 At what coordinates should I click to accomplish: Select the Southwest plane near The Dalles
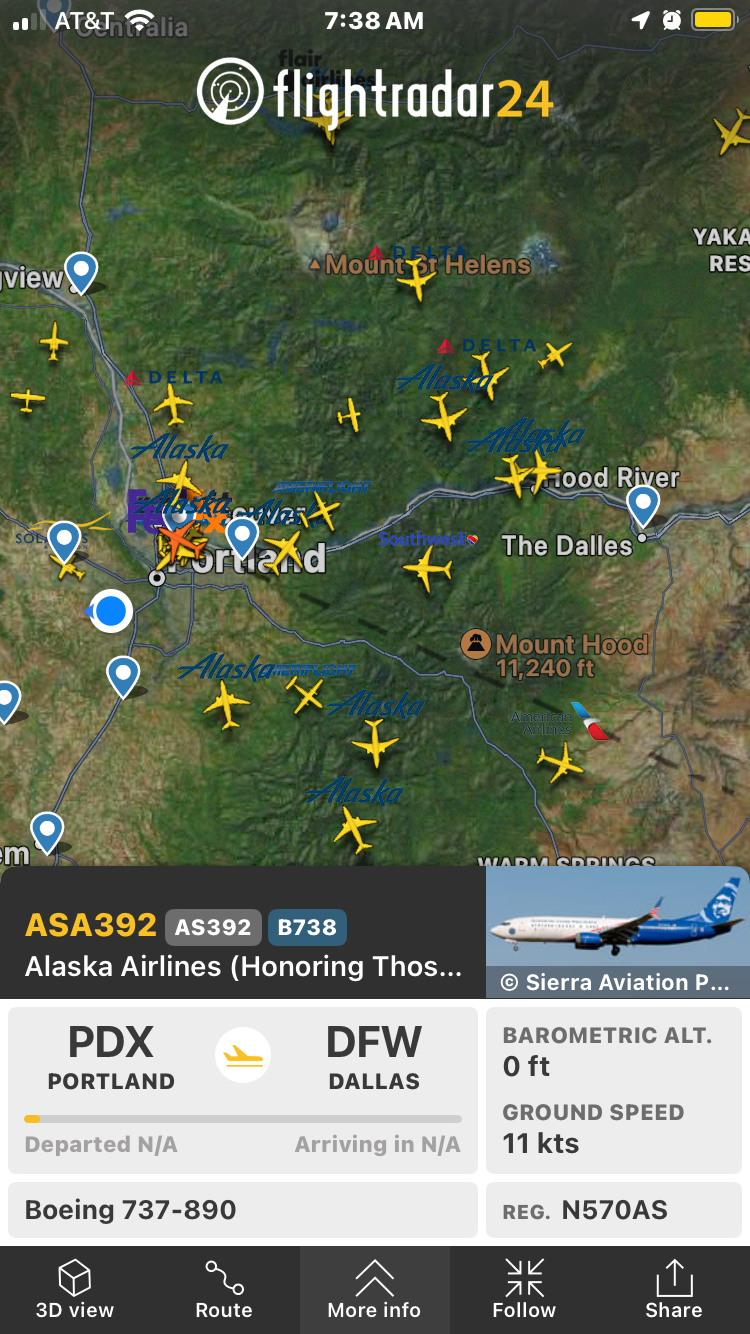[x=428, y=569]
